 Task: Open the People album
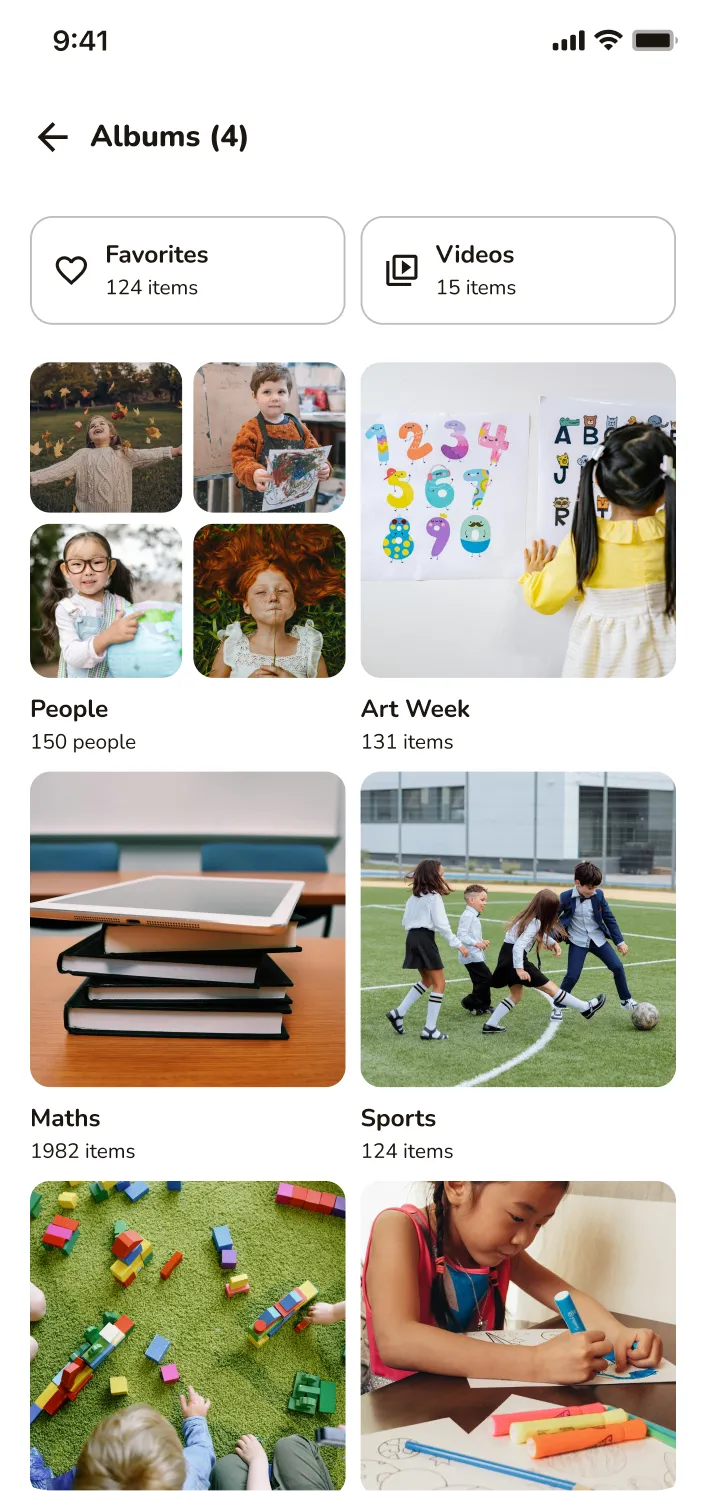(187, 520)
